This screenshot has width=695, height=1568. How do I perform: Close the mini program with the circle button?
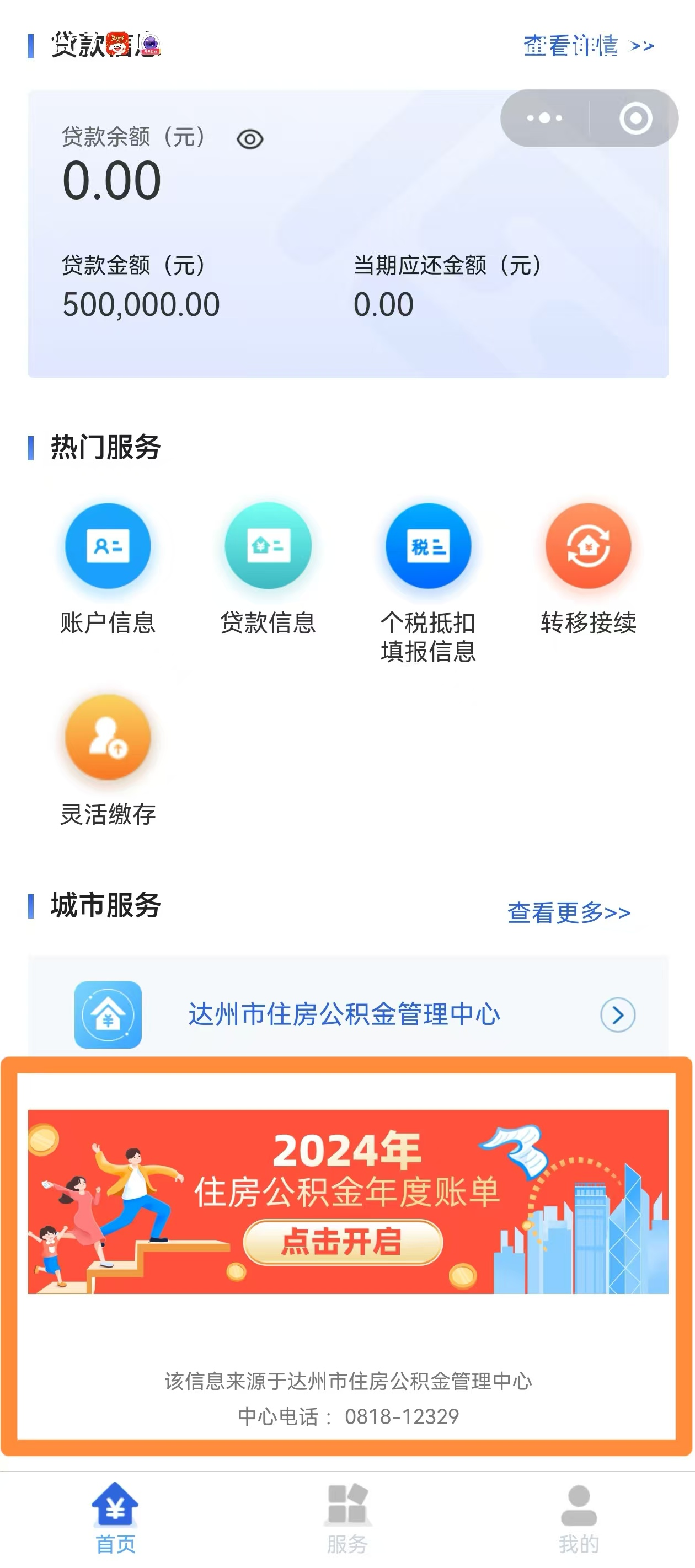(635, 118)
